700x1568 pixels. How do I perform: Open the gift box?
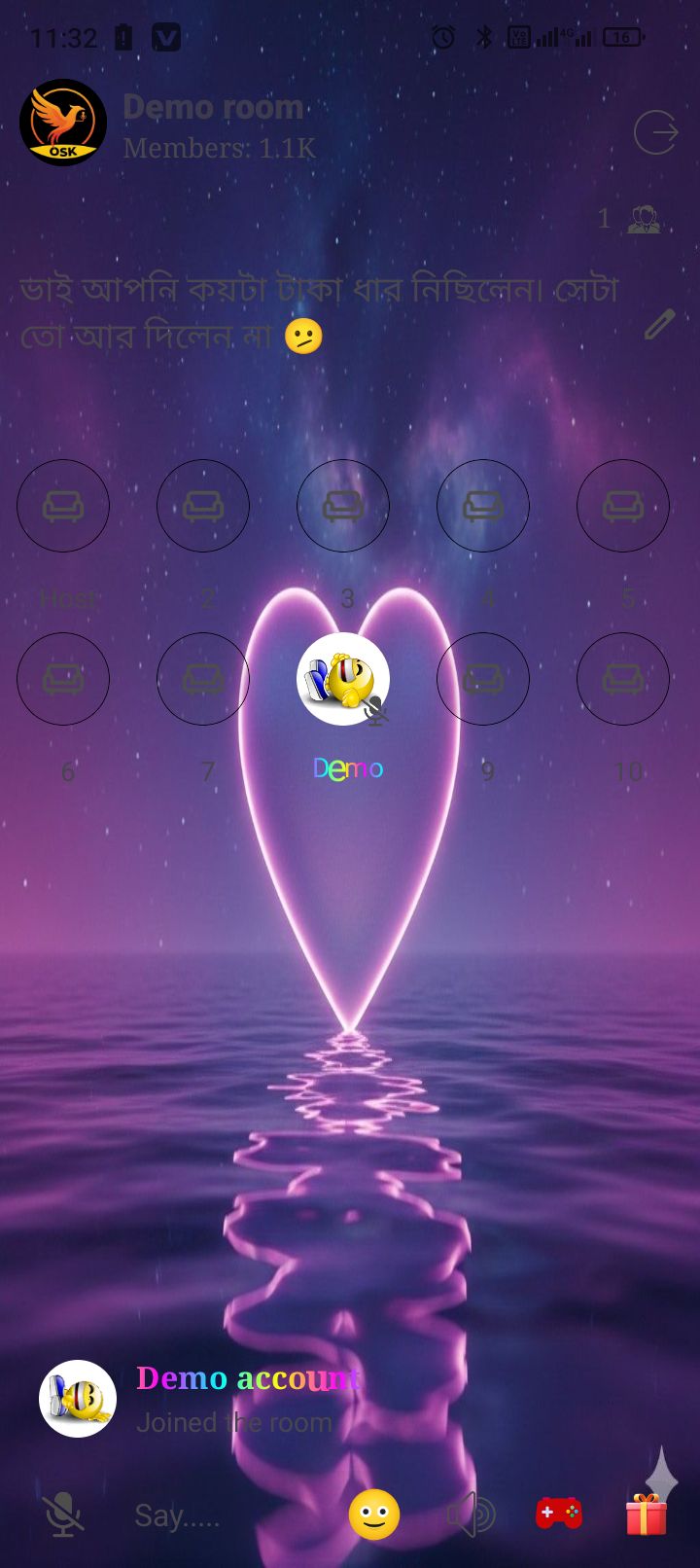click(x=647, y=1515)
